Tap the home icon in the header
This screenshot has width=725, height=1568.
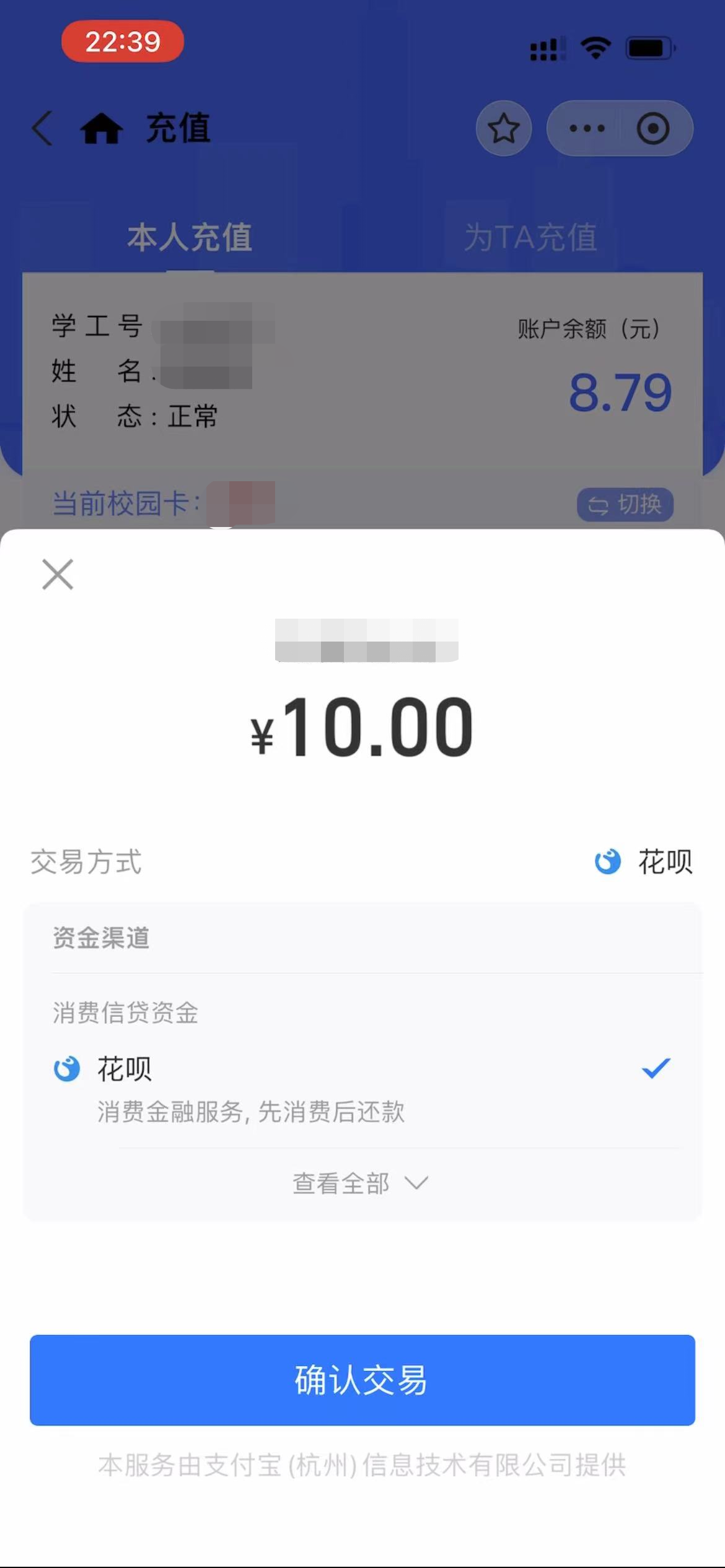point(102,128)
